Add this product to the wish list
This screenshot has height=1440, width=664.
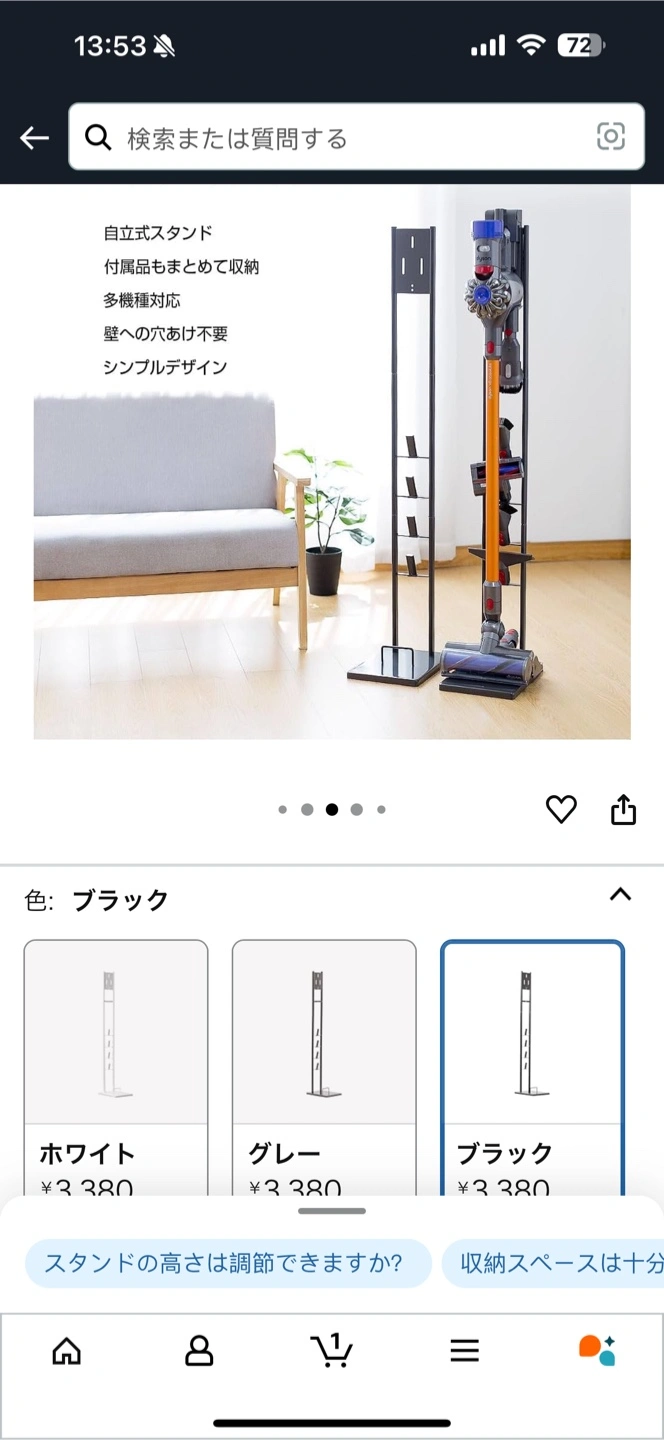pyautogui.click(x=561, y=809)
